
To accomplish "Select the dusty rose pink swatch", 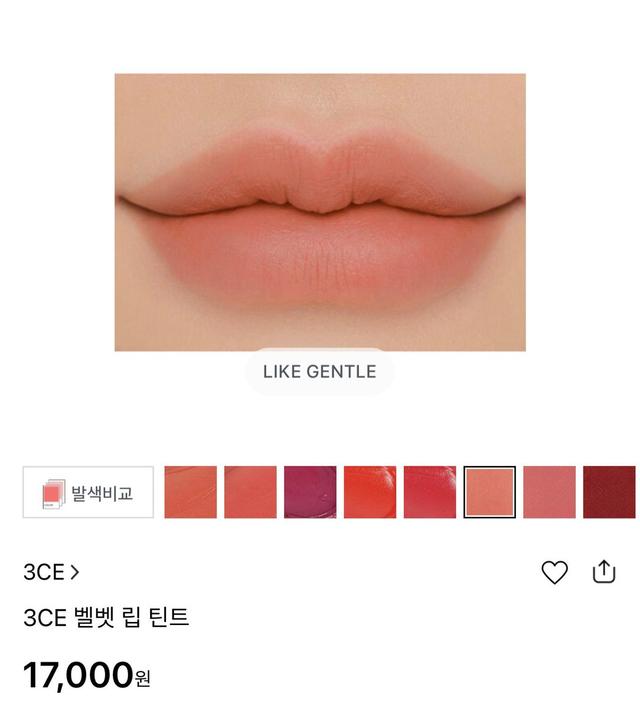I will pos(550,492).
